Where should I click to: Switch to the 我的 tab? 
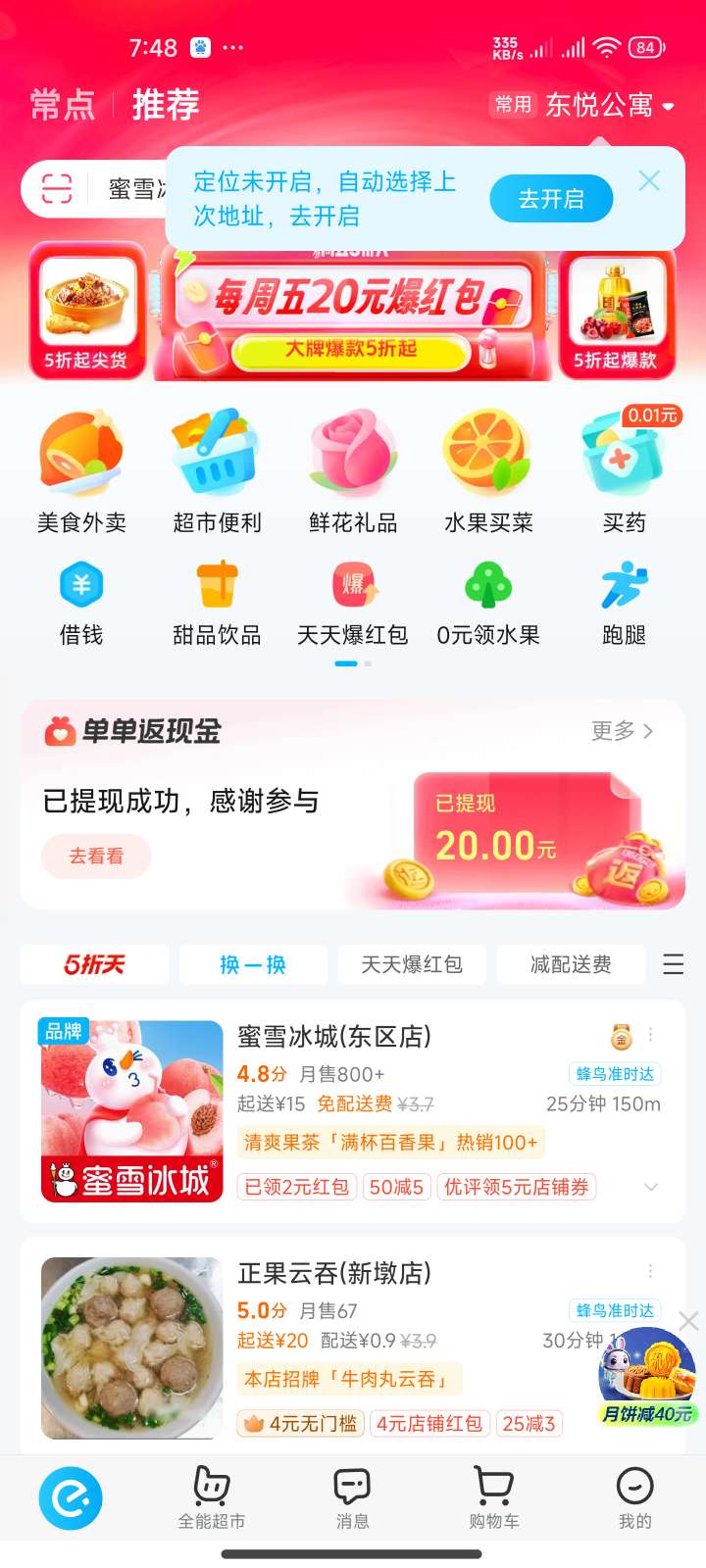634,1496
